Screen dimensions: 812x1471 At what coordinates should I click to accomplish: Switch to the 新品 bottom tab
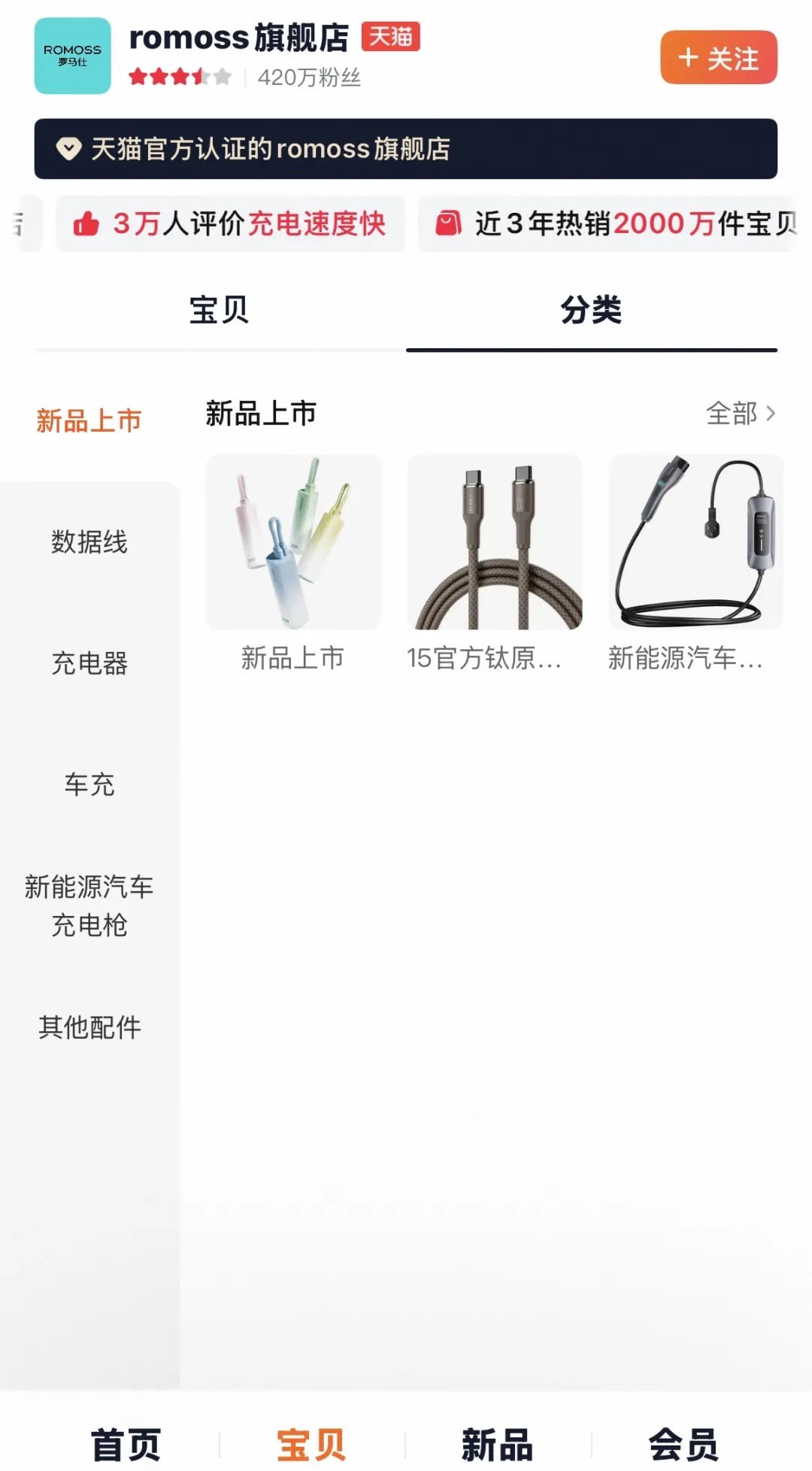498,1445
